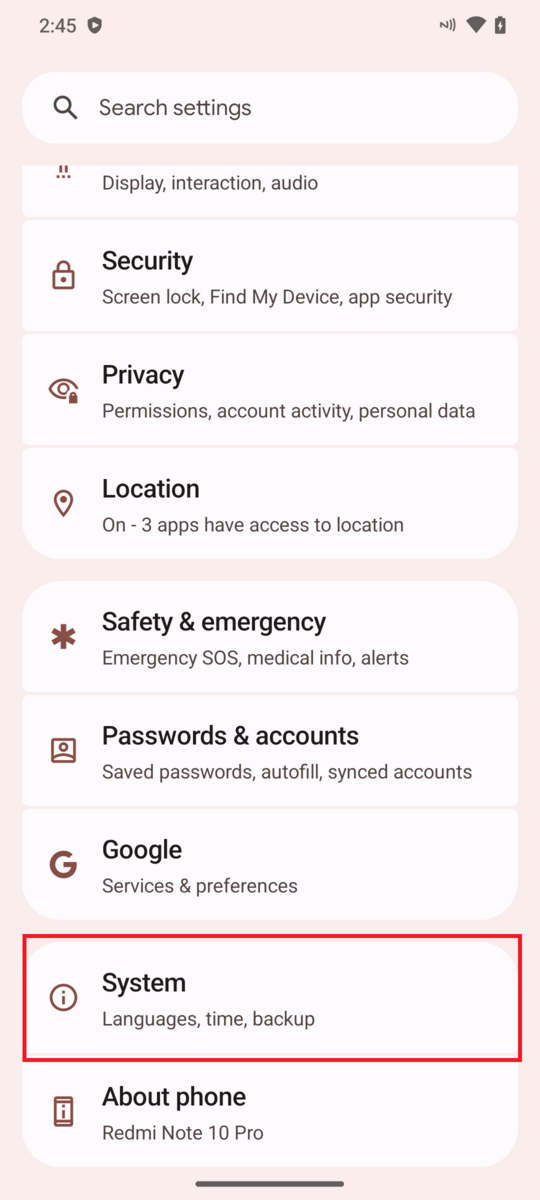Open the partially visible Display, interaction, audio row
Viewport: 540px width, 1200px height.
[270, 190]
